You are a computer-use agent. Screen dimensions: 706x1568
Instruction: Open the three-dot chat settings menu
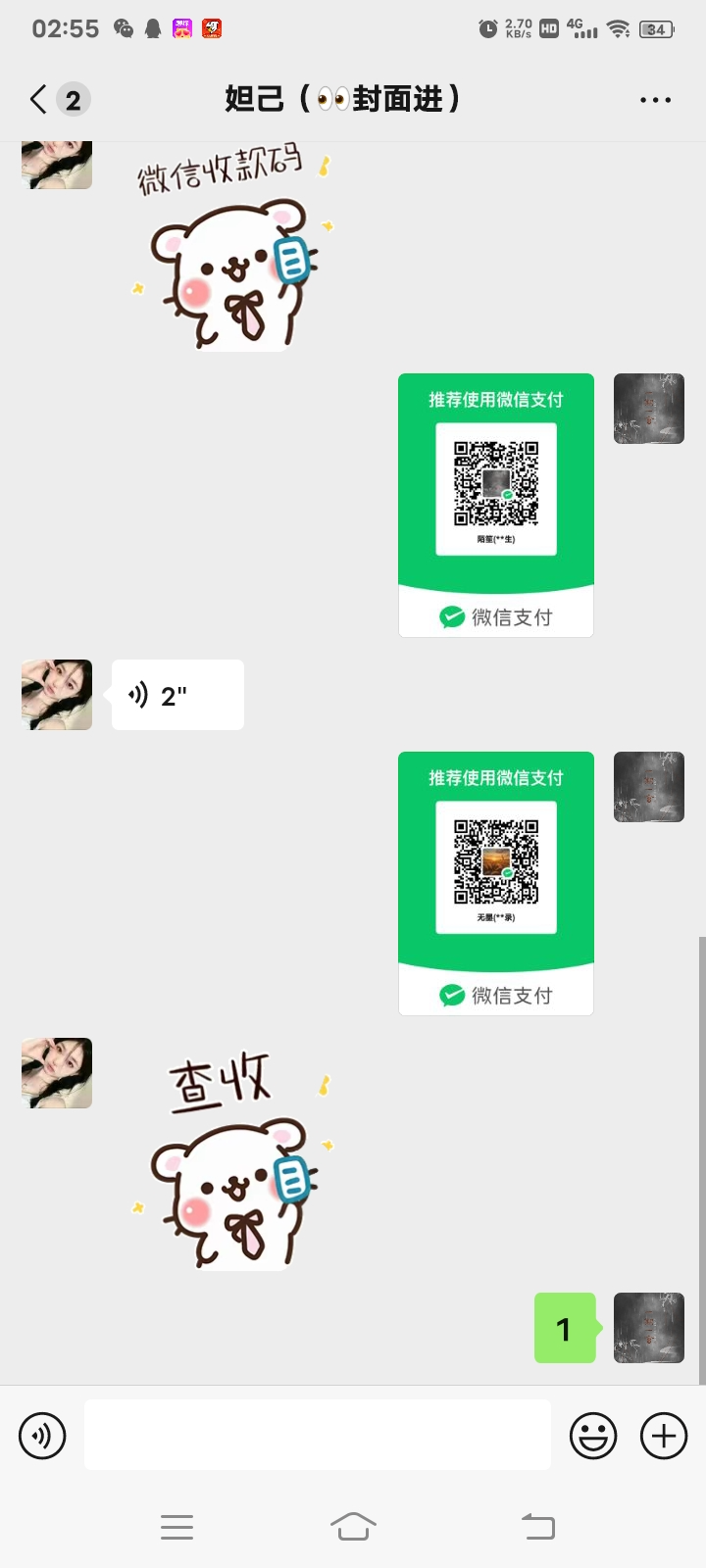(x=654, y=99)
